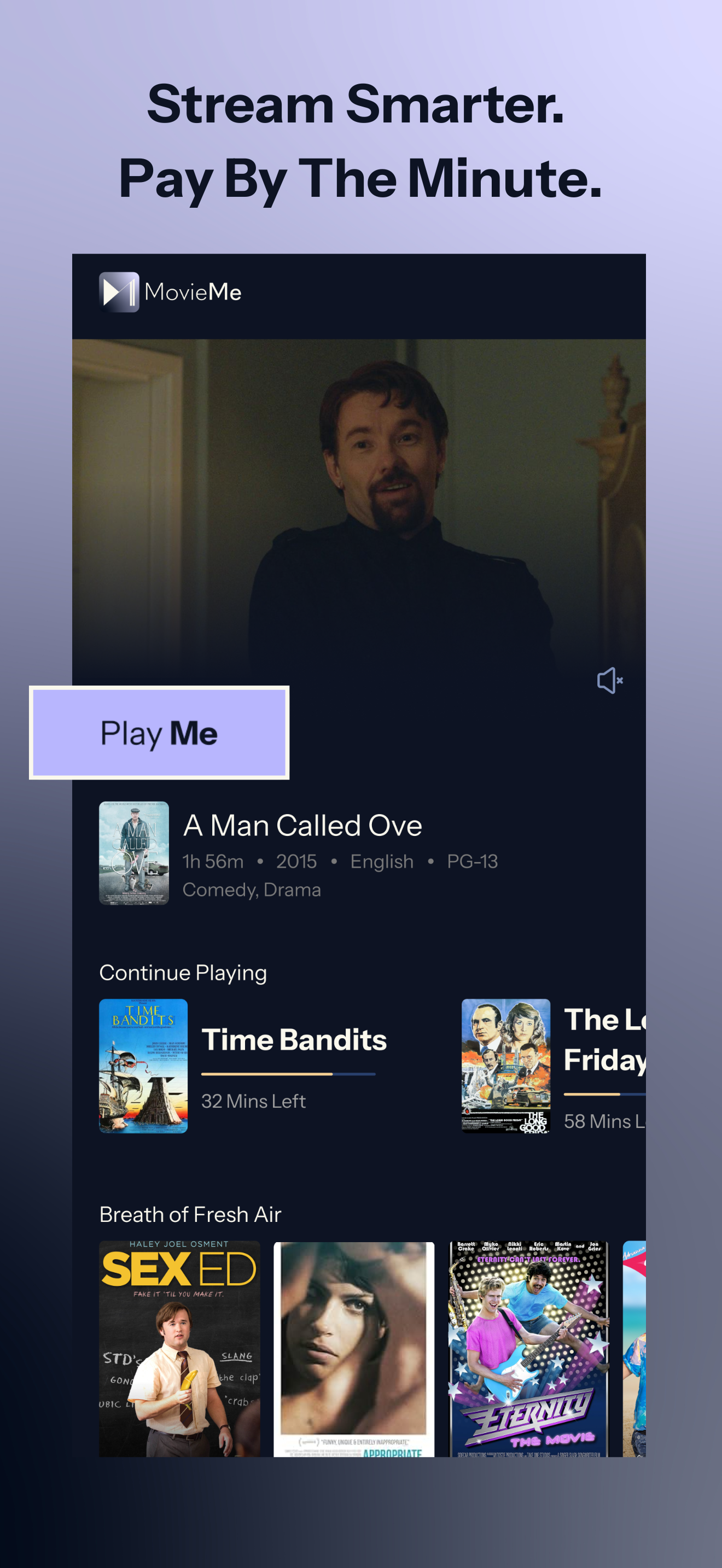Image resolution: width=722 pixels, height=1568 pixels.
Task: Click the Play Me call-to-action
Action: click(x=160, y=733)
